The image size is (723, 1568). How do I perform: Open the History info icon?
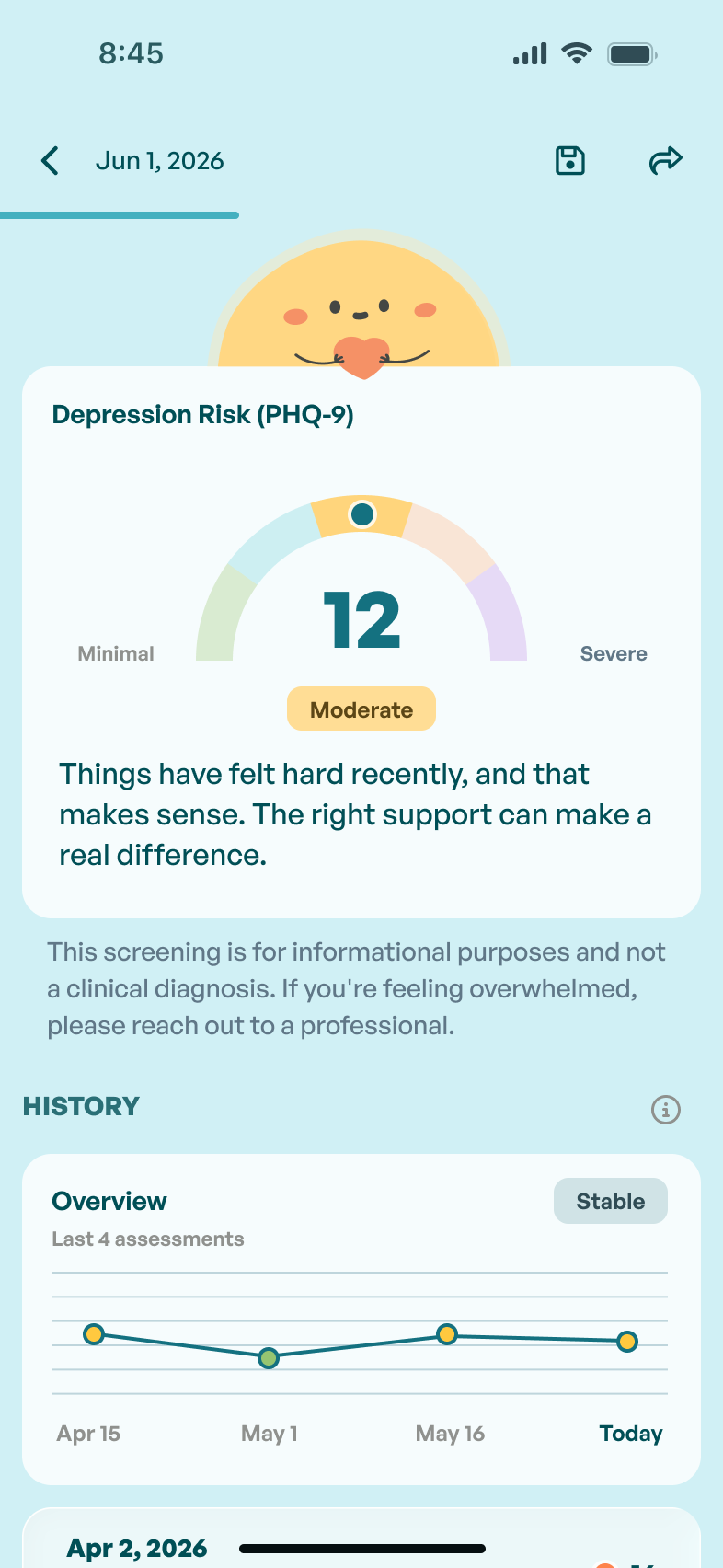click(666, 1110)
